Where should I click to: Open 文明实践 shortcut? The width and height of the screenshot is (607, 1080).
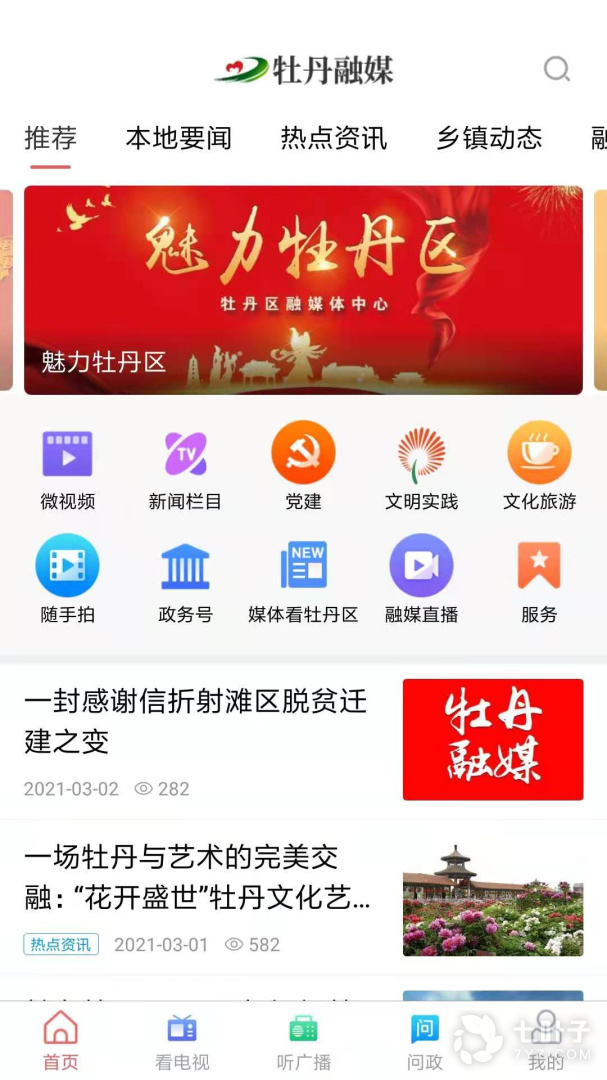[421, 466]
